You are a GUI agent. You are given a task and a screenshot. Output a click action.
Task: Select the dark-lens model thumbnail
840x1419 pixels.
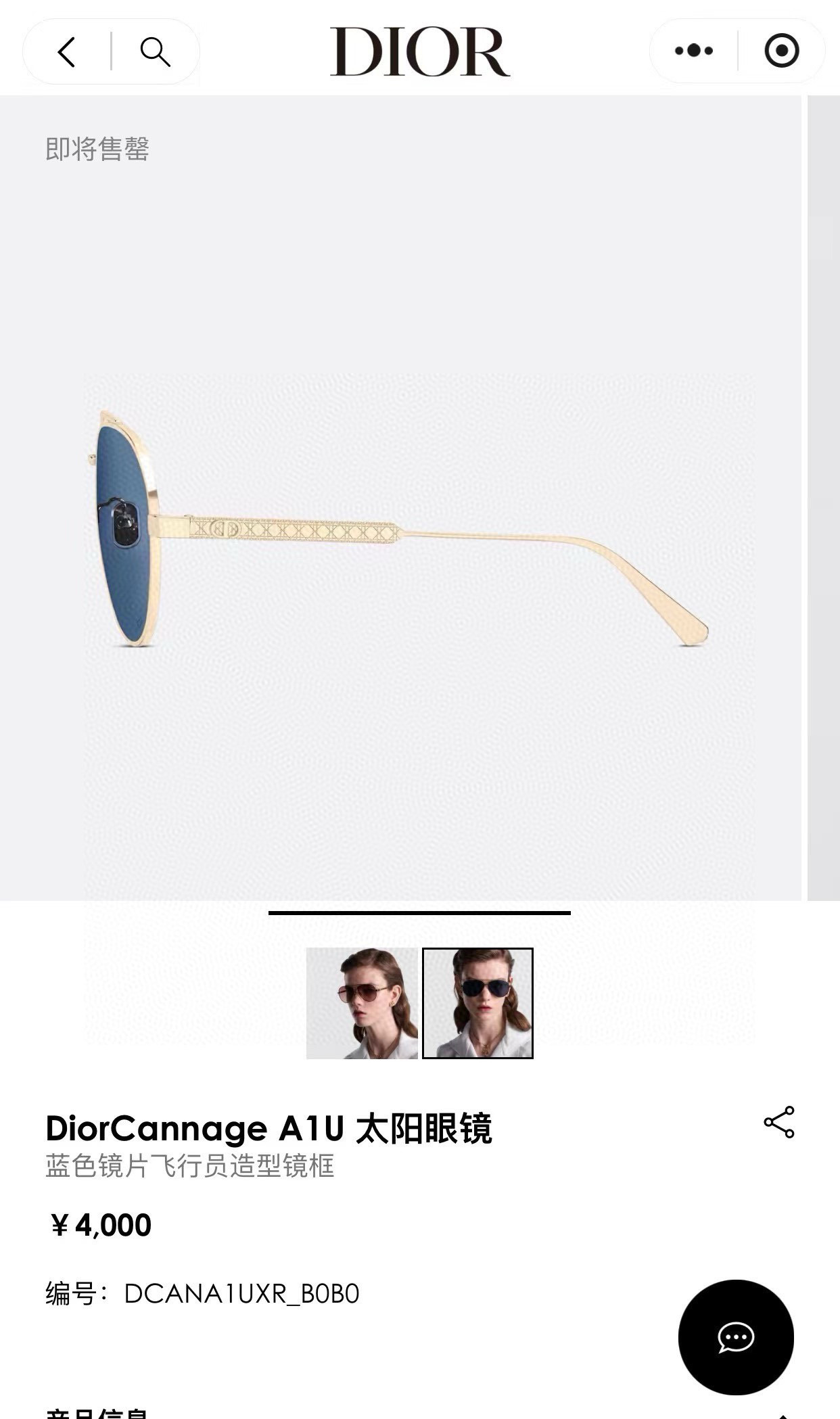(477, 1003)
